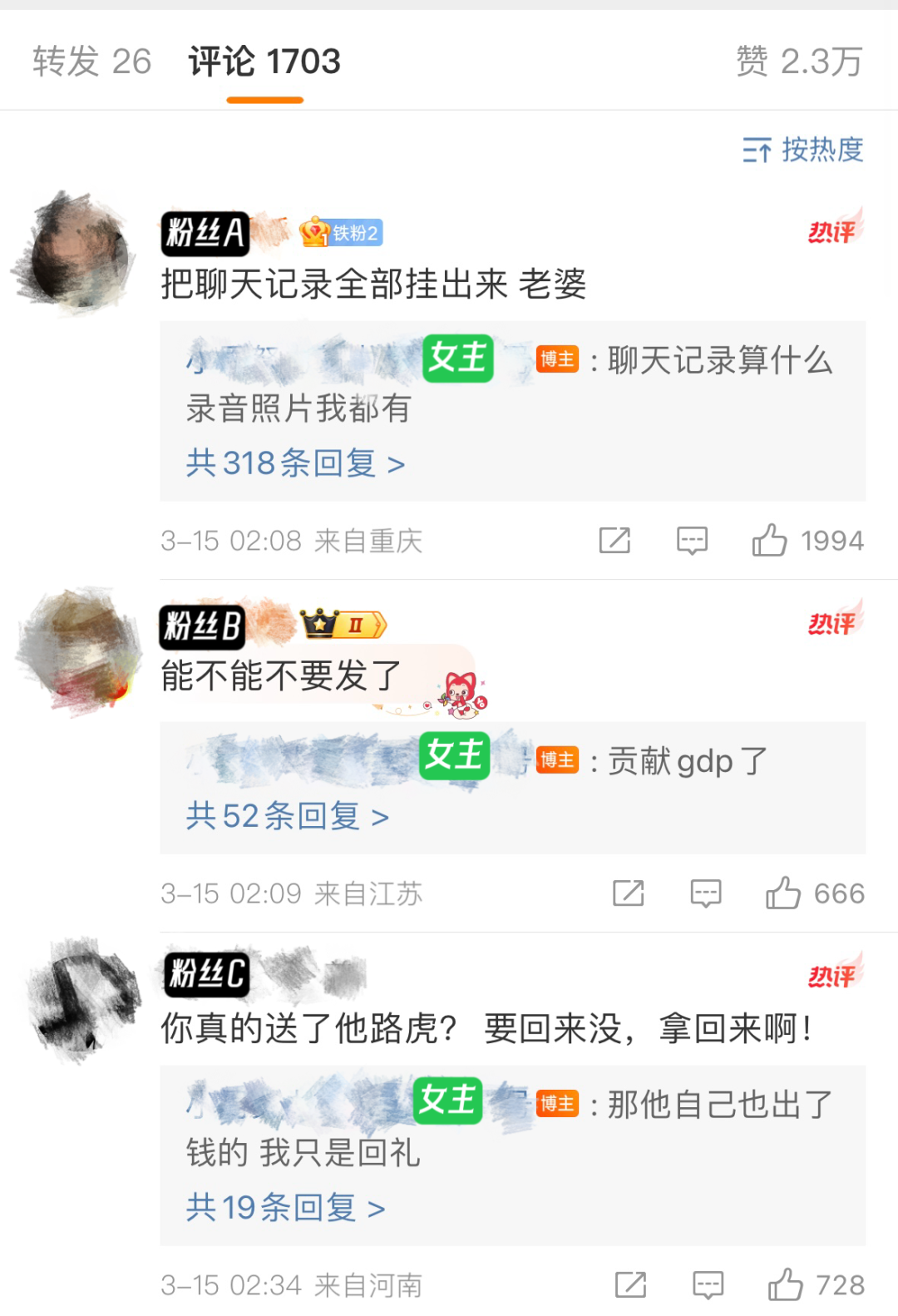
Task: Reply to 粉丝B's comment
Action: 706,893
